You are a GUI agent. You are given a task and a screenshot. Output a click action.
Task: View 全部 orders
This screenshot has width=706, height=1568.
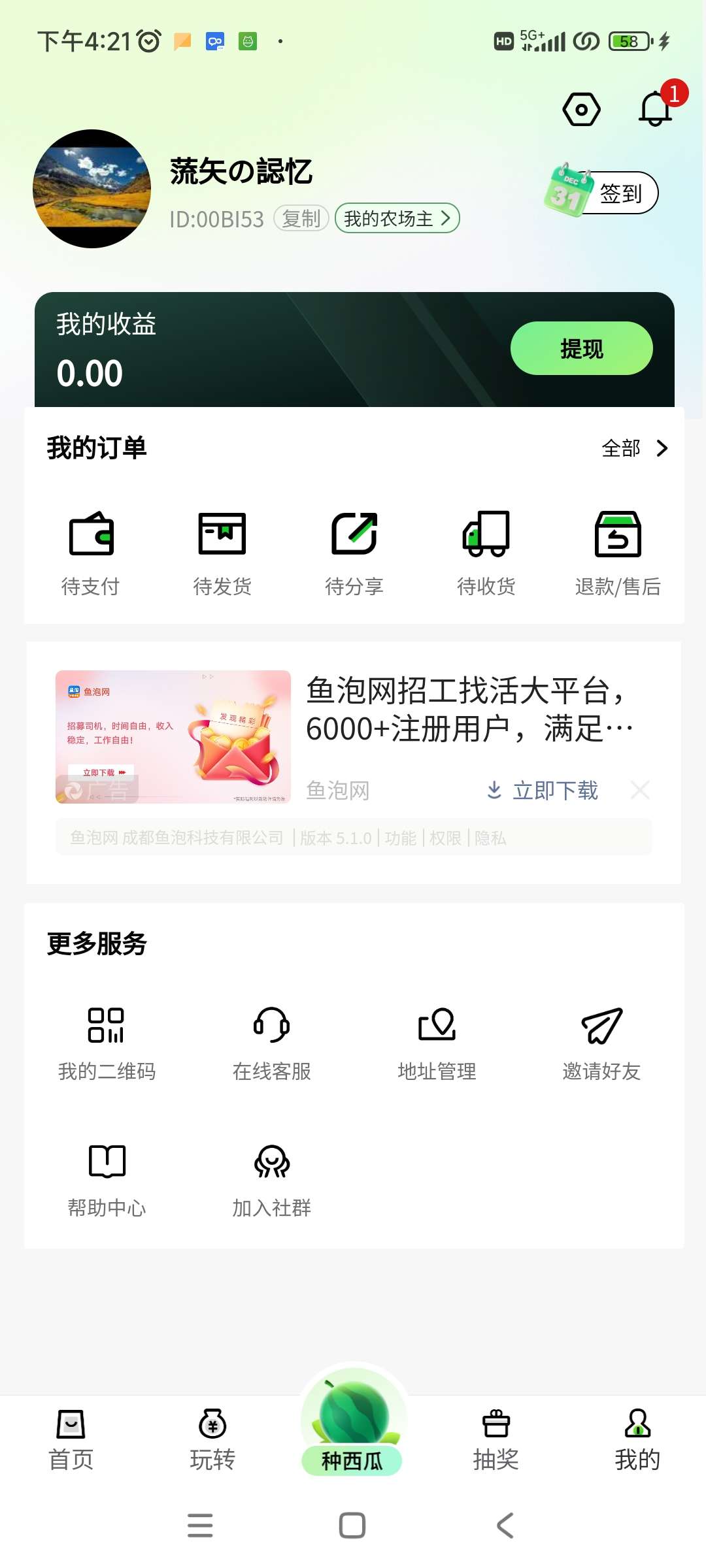click(635, 448)
